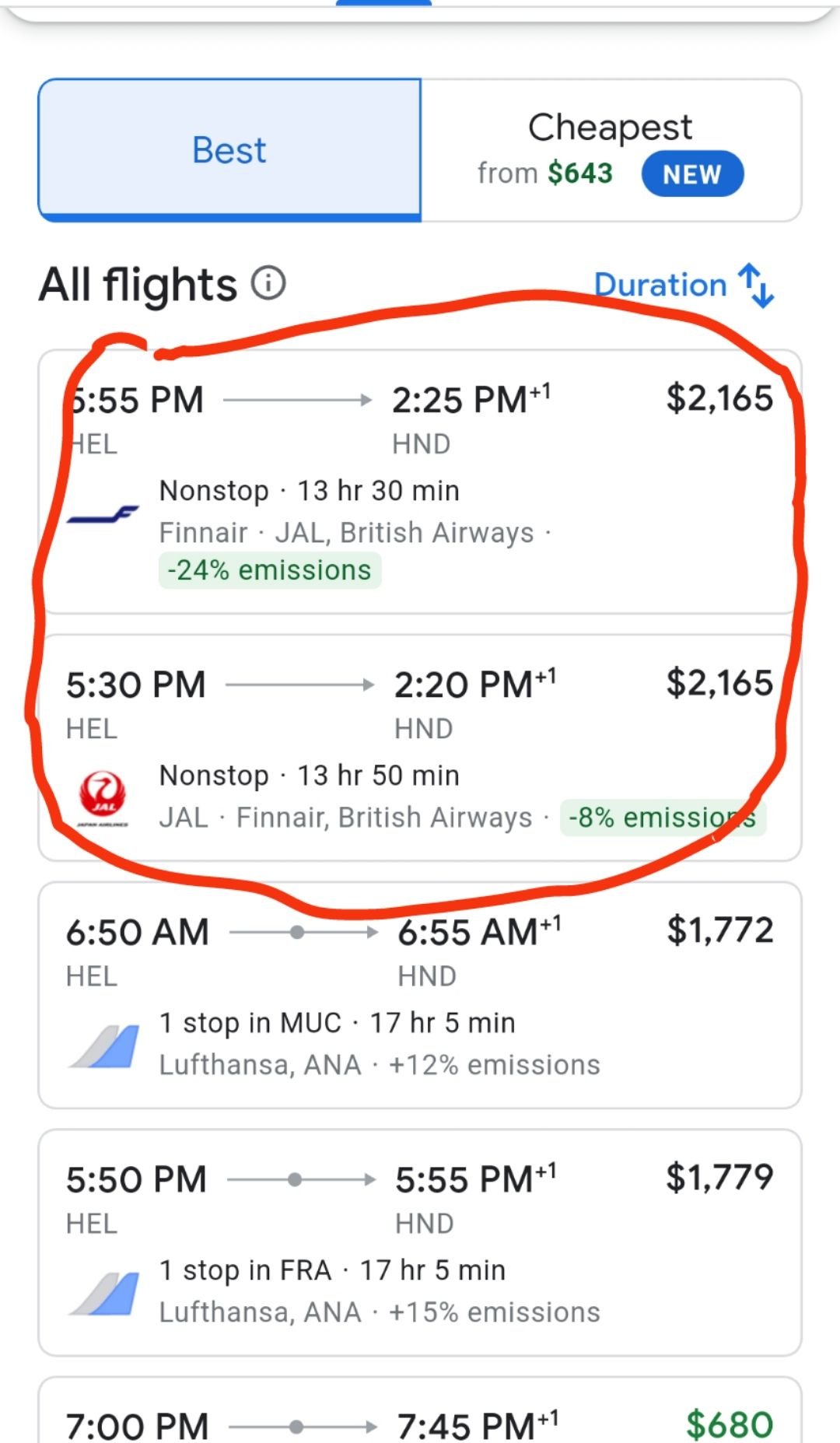Open the info icon beside All flights
Screen dimensions: 840x1443
(268, 283)
